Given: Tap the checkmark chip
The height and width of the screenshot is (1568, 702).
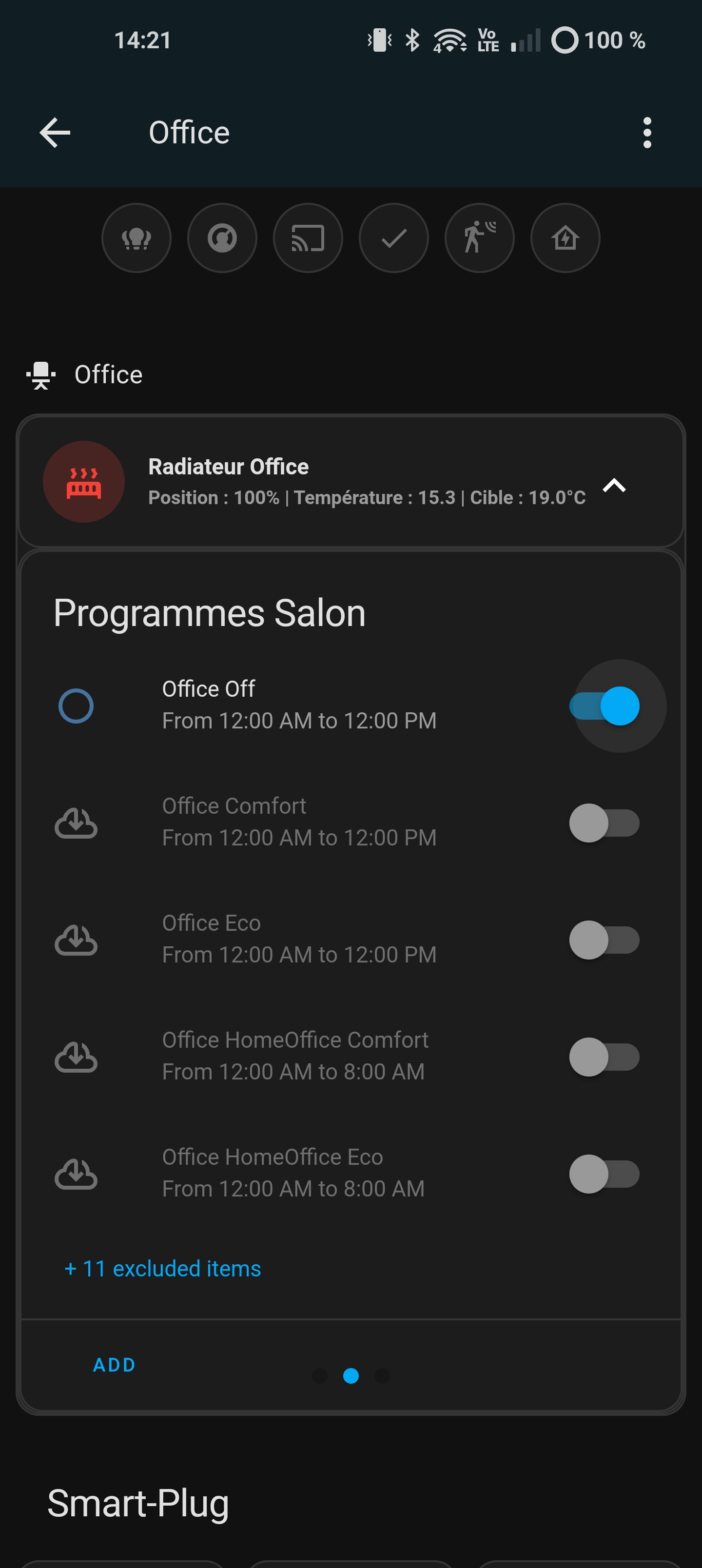Looking at the screenshot, I should [x=394, y=238].
